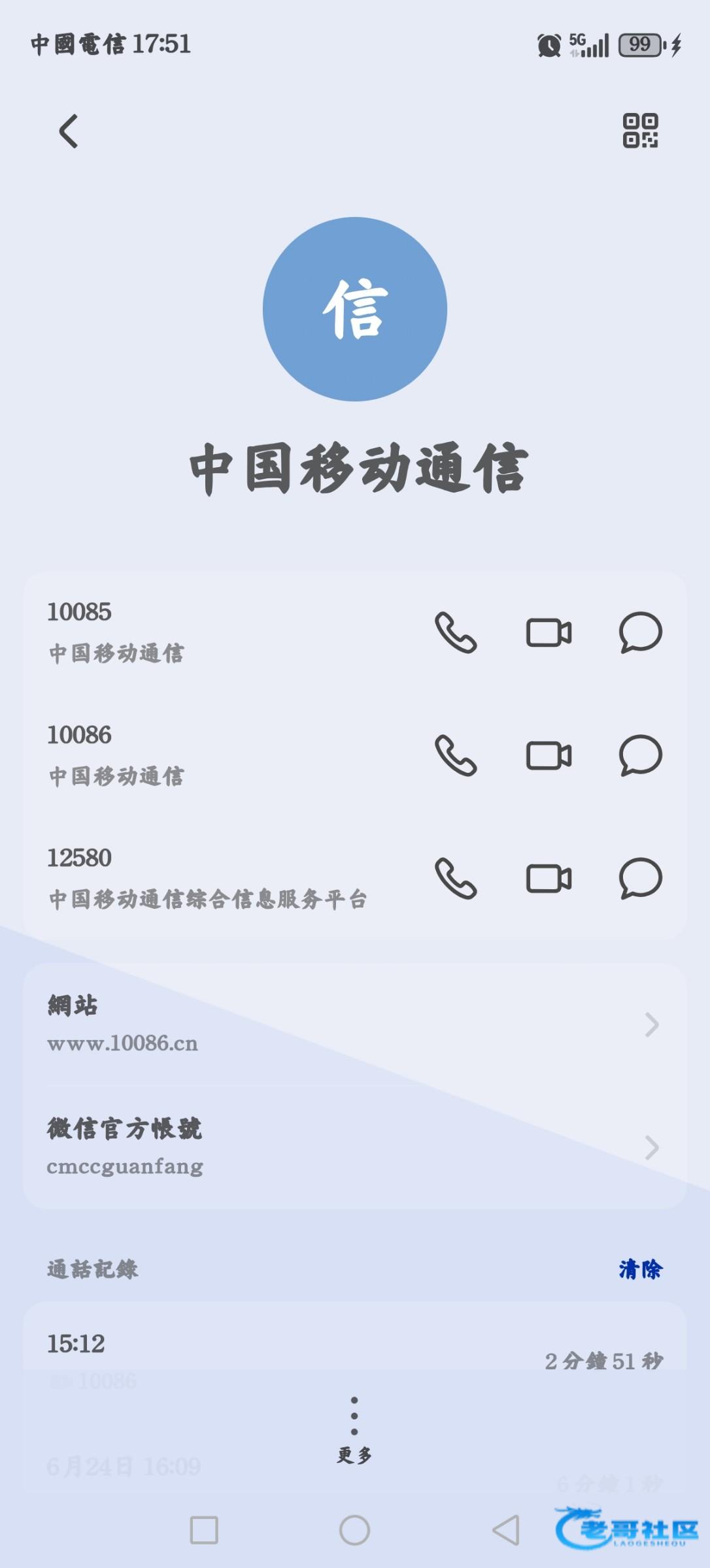710x1568 pixels.
Task: Send a message to 10086
Action: click(x=640, y=755)
